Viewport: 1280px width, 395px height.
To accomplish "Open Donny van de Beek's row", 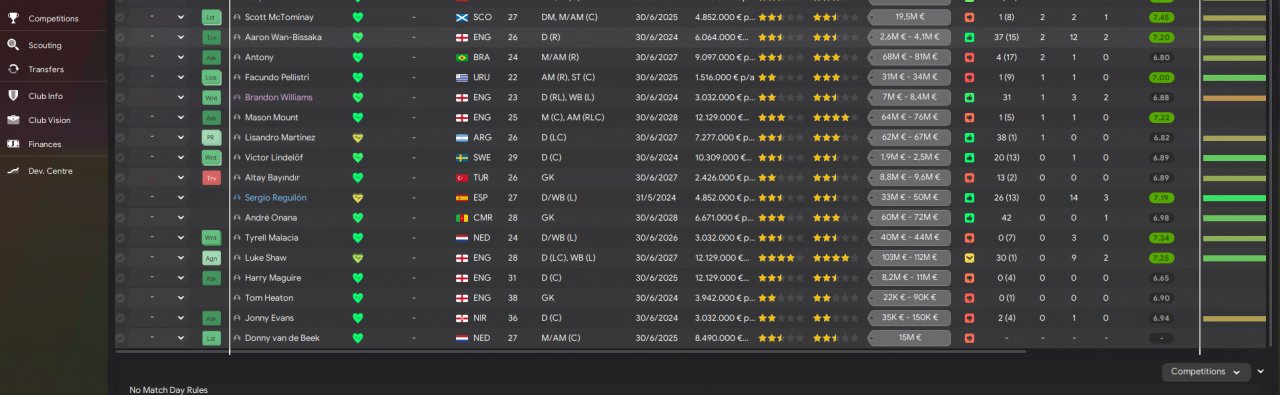I will [x=655, y=337].
